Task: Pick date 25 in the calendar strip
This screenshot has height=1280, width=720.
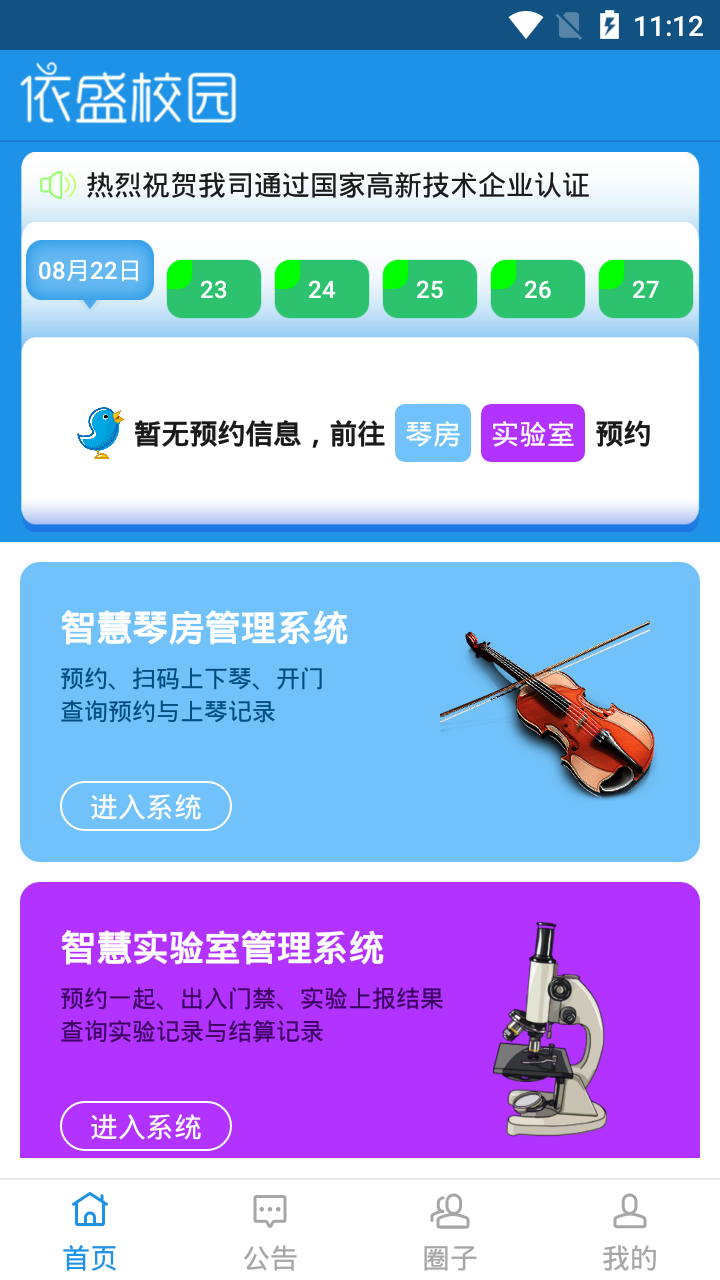Action: coord(430,289)
